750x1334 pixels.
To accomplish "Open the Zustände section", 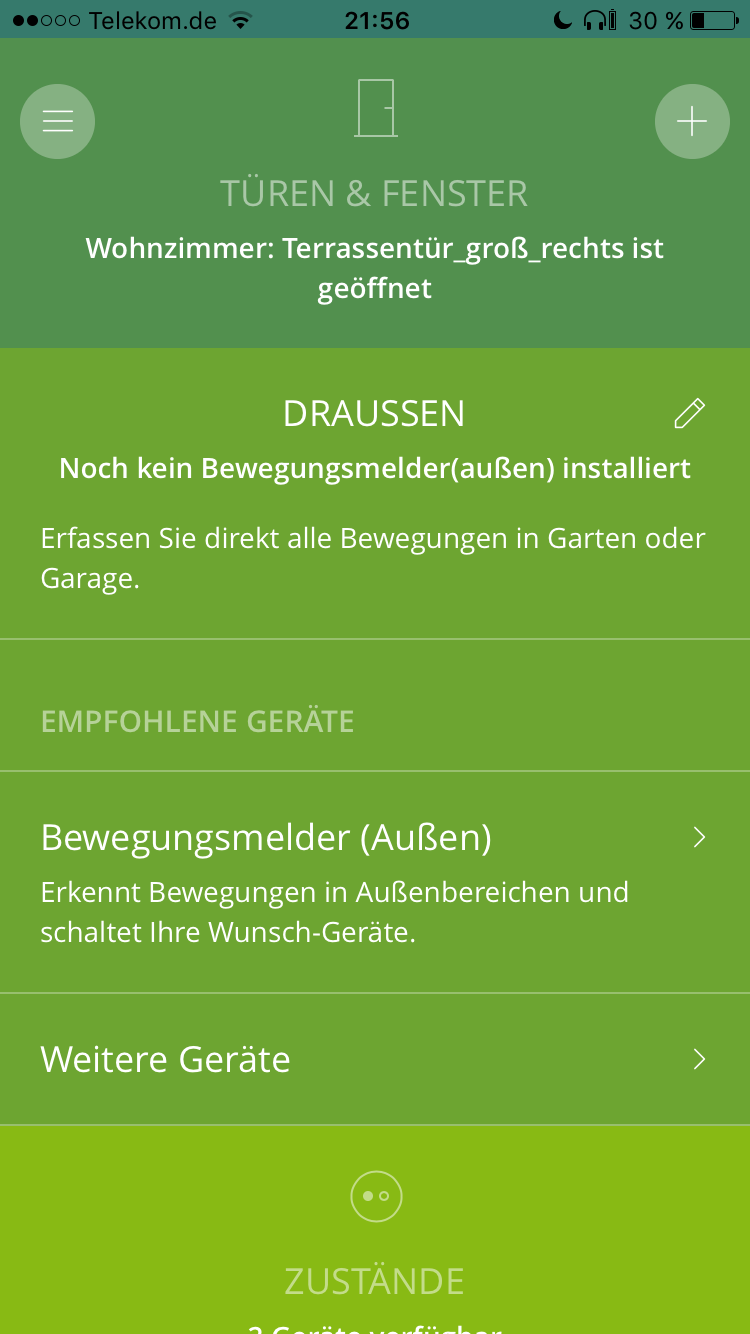I will (x=375, y=1230).
